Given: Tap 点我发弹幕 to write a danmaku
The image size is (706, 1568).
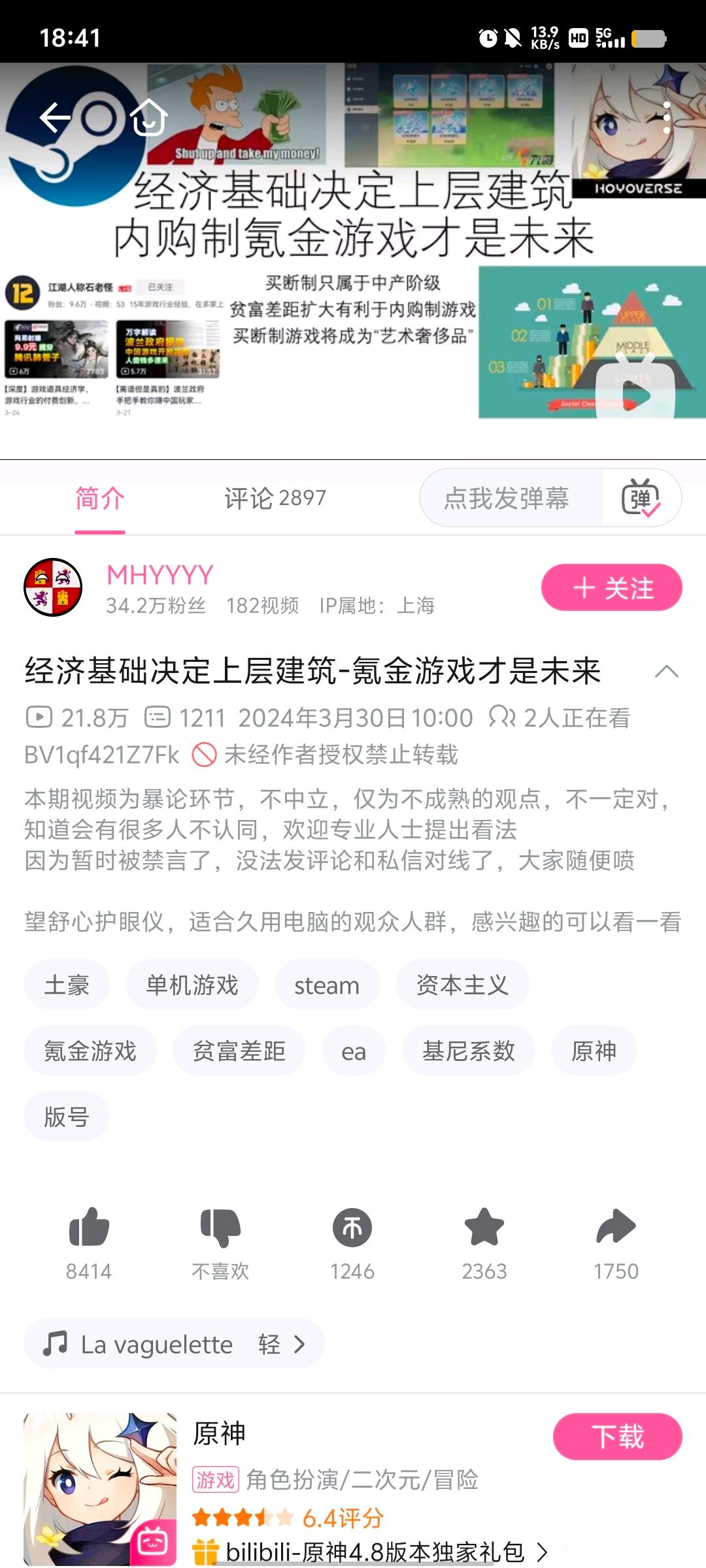Looking at the screenshot, I should coord(507,498).
